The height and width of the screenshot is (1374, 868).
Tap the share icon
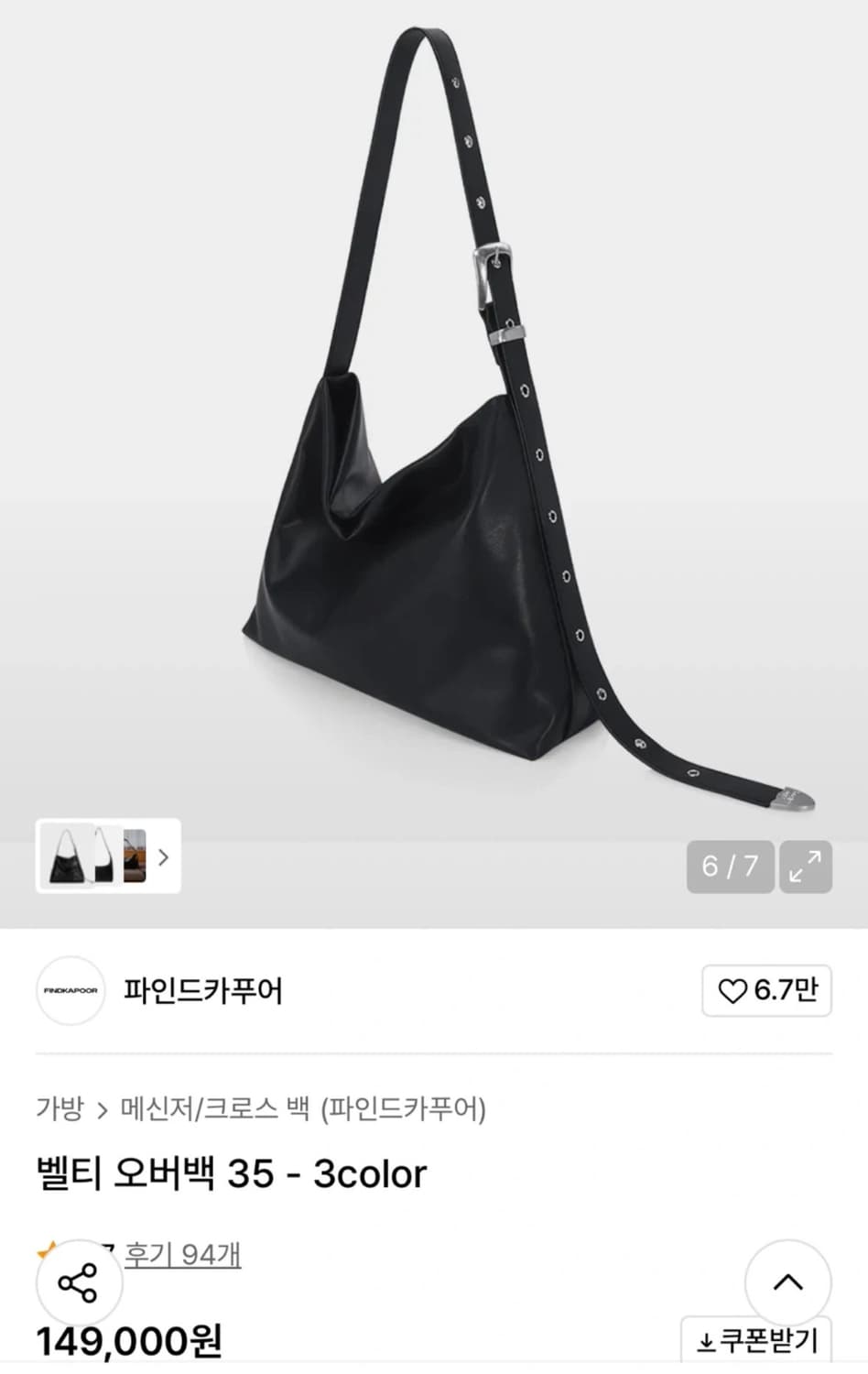coord(76,1283)
